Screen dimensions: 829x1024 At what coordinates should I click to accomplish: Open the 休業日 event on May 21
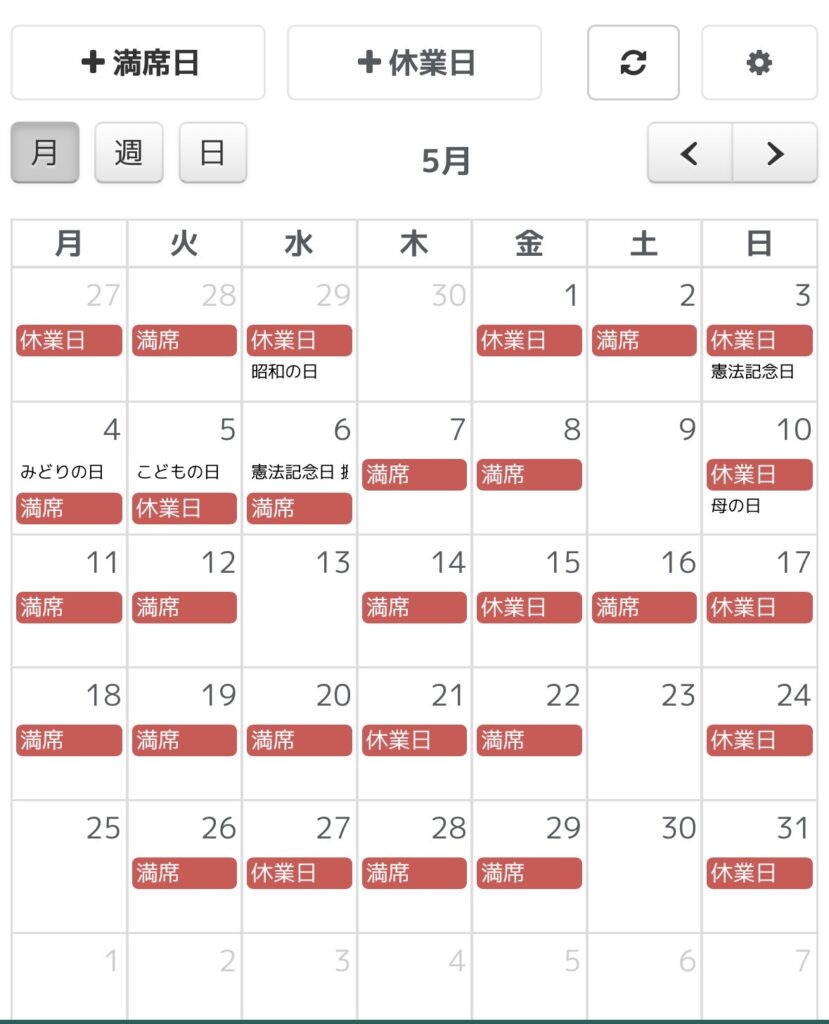[414, 740]
